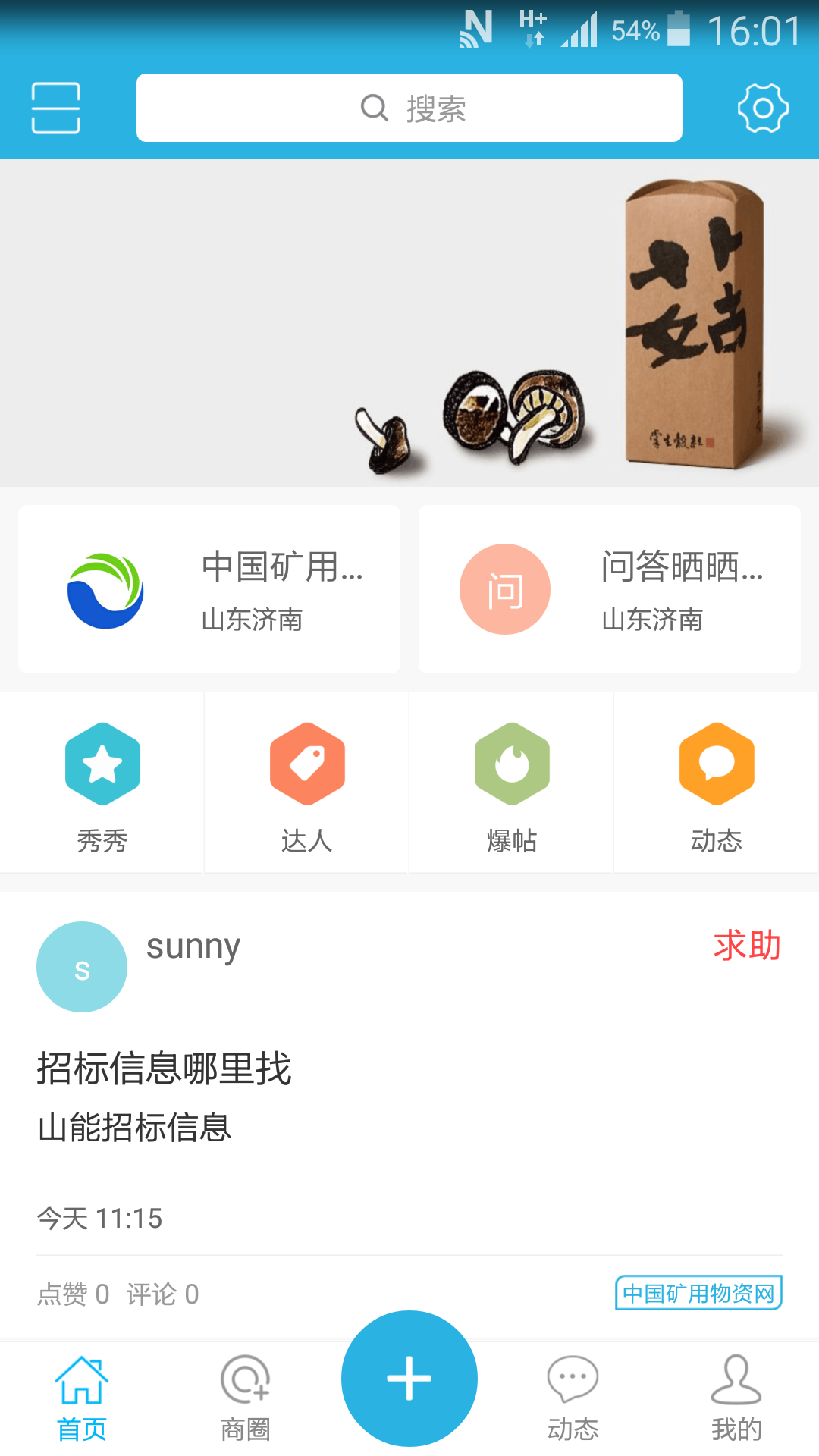Switch to the 动态 tab in bottom bar
819x1456 pixels.
(x=573, y=1399)
